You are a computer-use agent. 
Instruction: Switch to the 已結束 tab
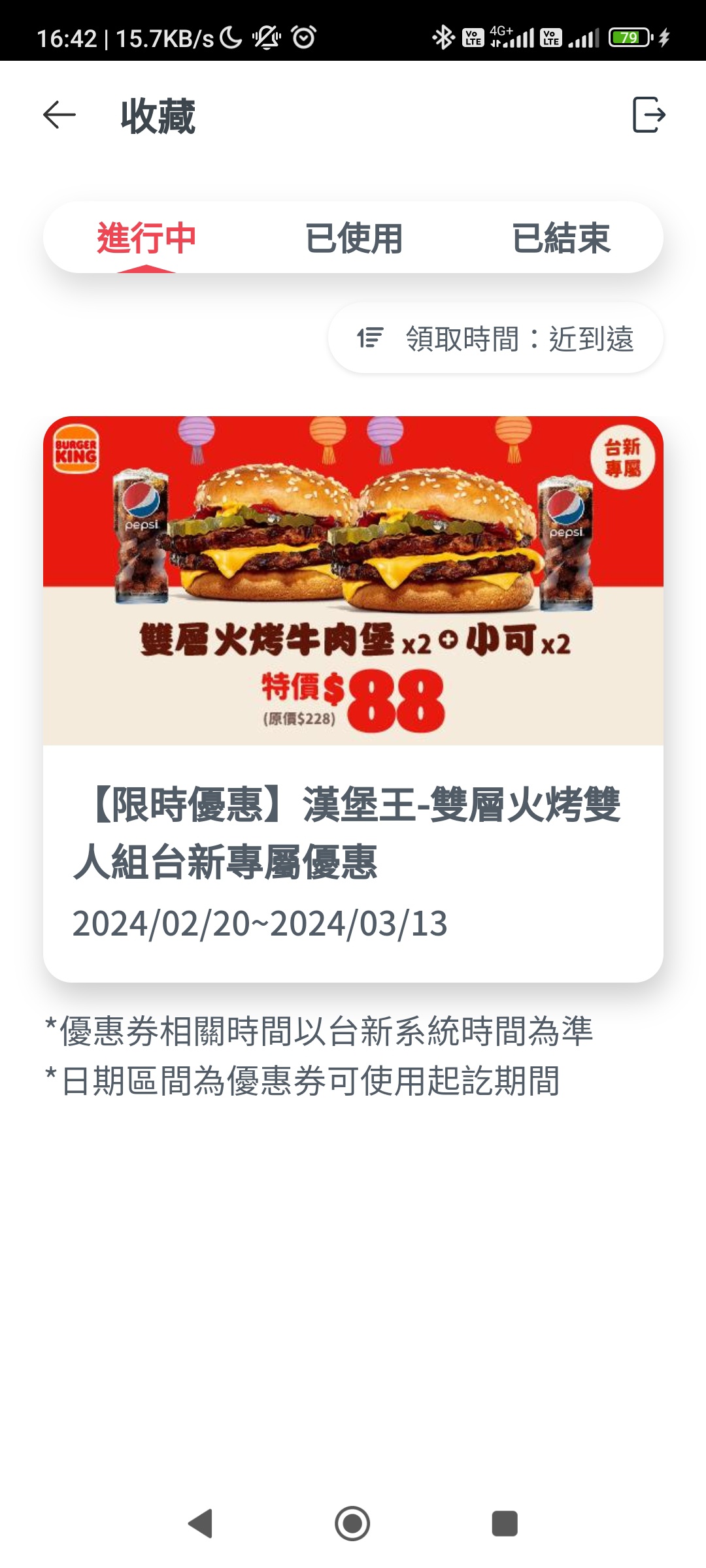(x=561, y=238)
